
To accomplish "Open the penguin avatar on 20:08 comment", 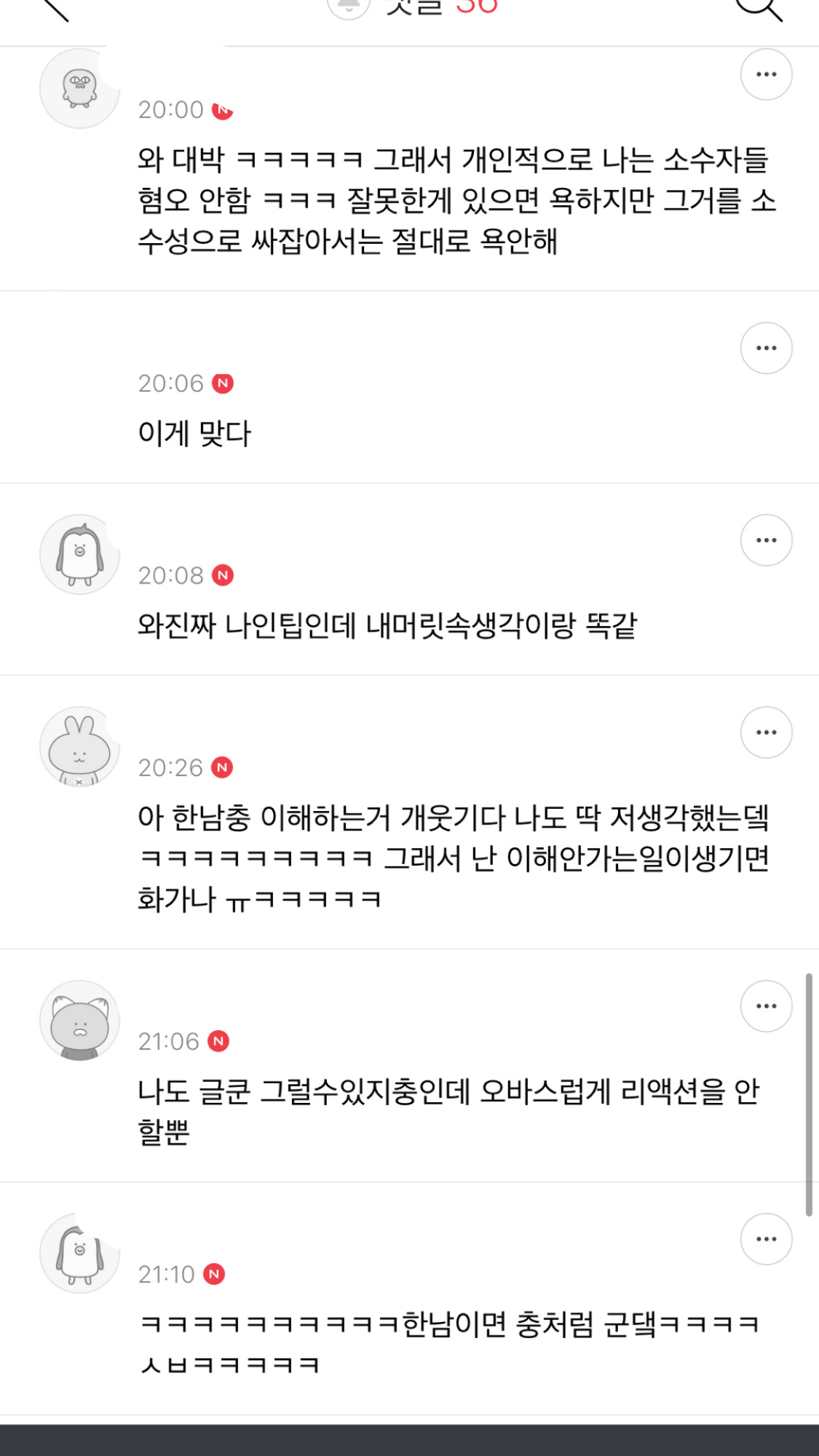I will [79, 555].
